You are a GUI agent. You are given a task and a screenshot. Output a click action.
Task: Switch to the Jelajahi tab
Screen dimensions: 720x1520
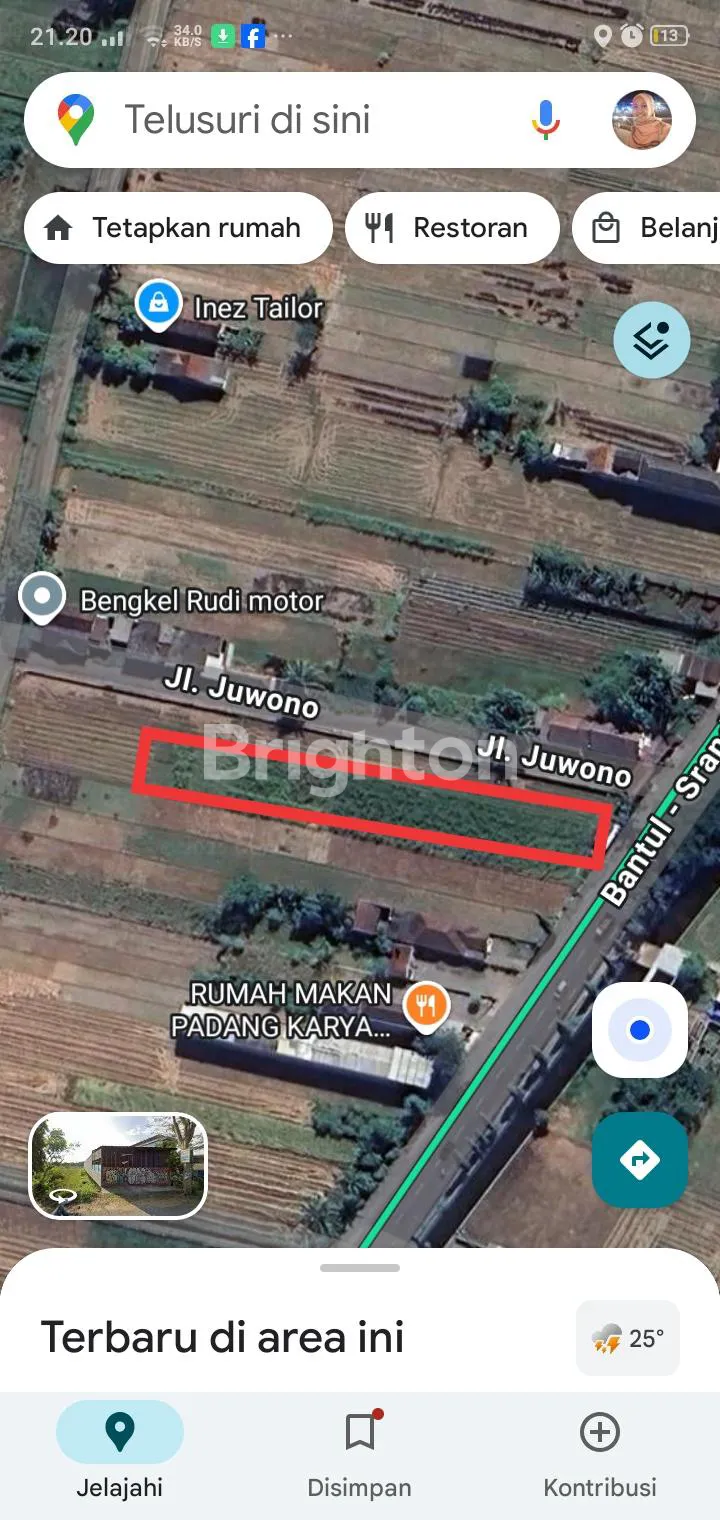(x=120, y=1450)
